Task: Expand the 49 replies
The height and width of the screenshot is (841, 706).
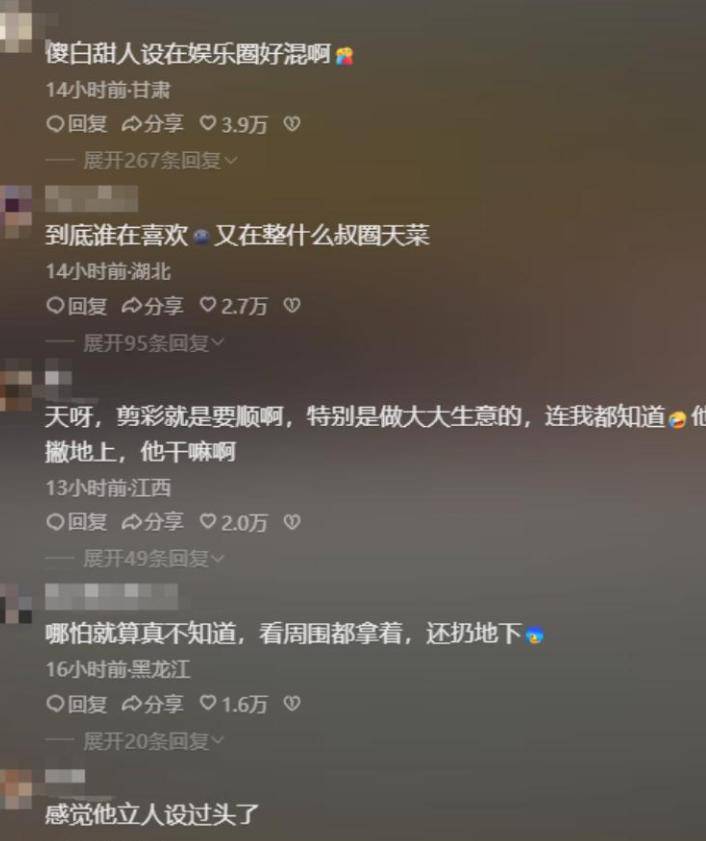Action: point(153,558)
